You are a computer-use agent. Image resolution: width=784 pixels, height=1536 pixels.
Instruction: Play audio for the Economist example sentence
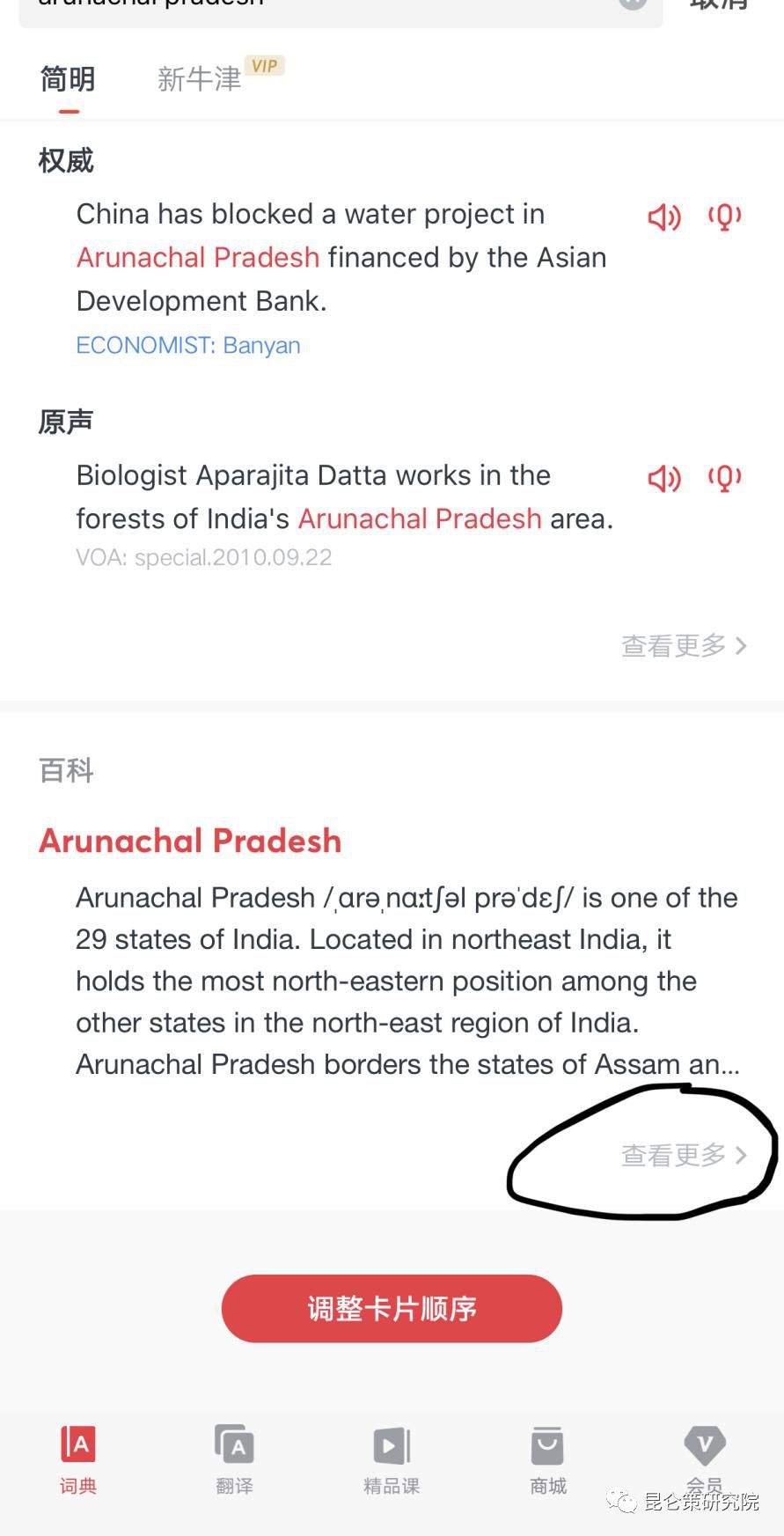click(664, 217)
